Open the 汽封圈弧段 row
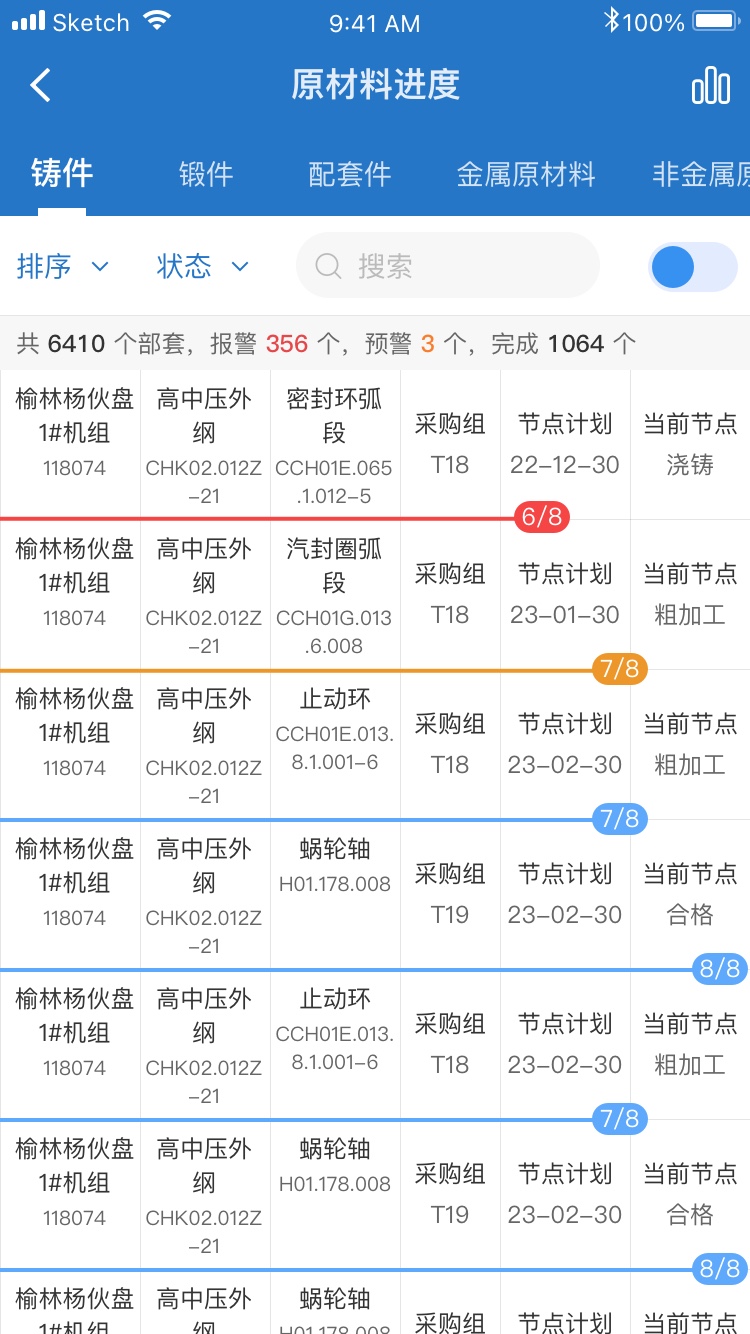750x1334 pixels. coord(375,596)
